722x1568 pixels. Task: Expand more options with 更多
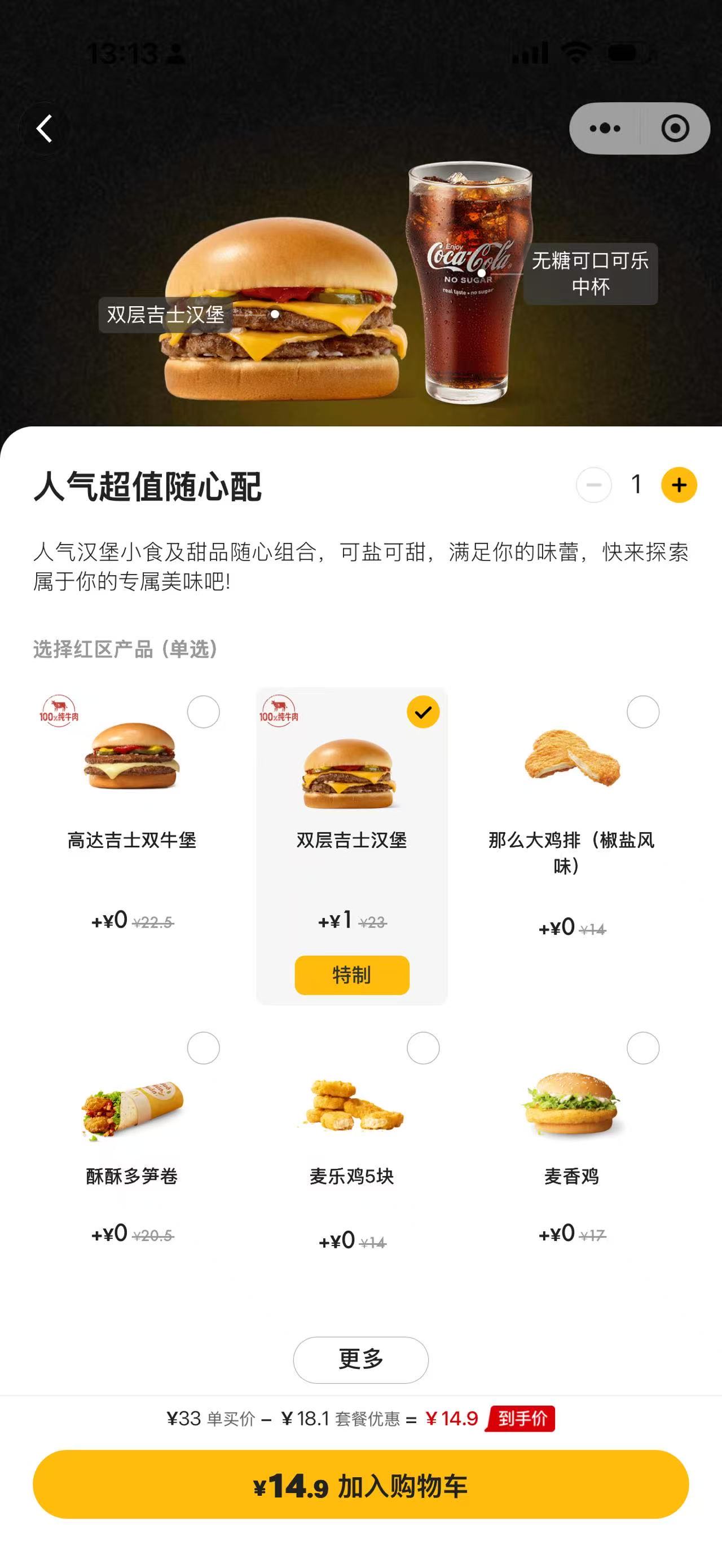tap(360, 1359)
